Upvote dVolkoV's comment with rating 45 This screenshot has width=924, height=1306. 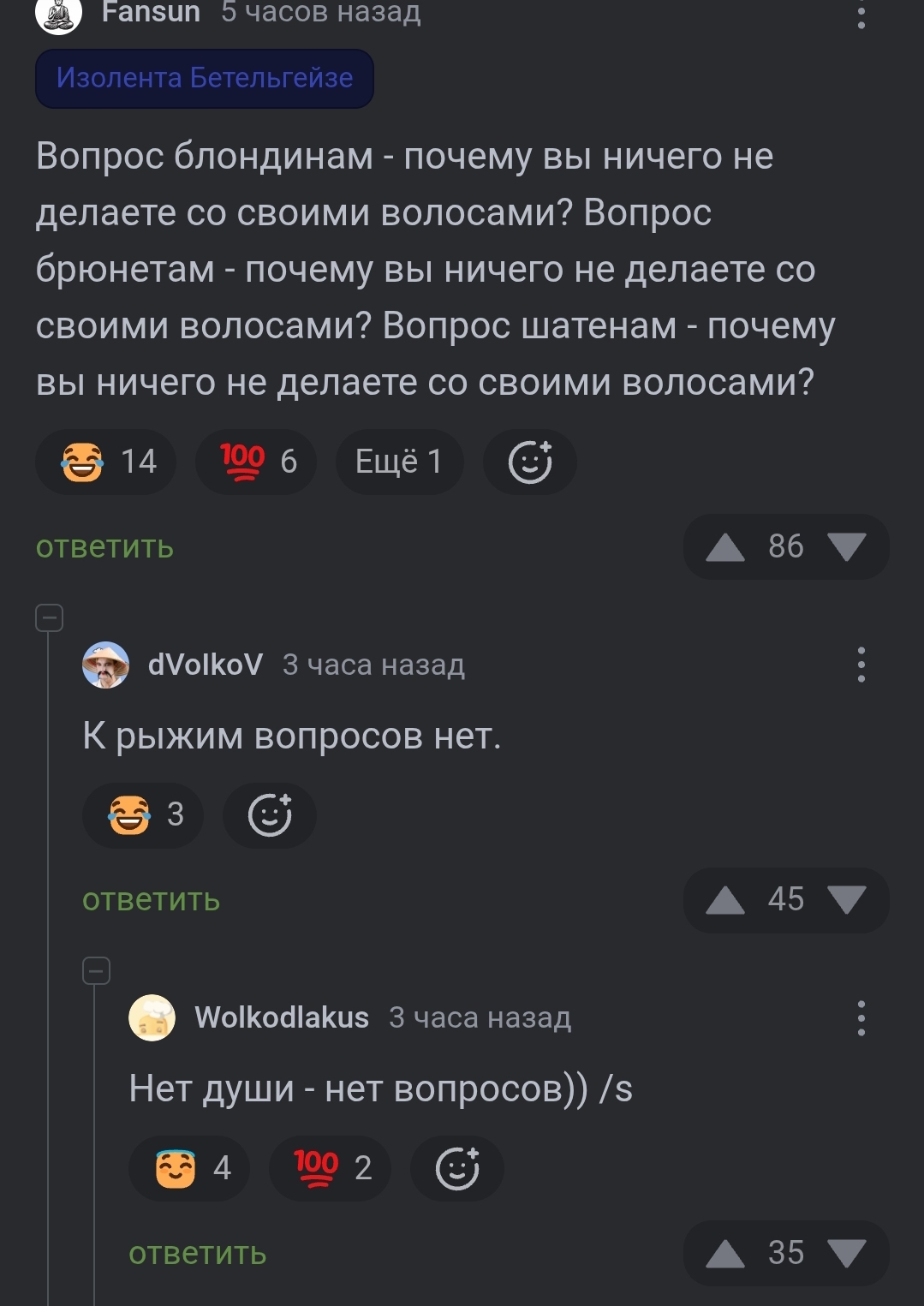pos(725,900)
